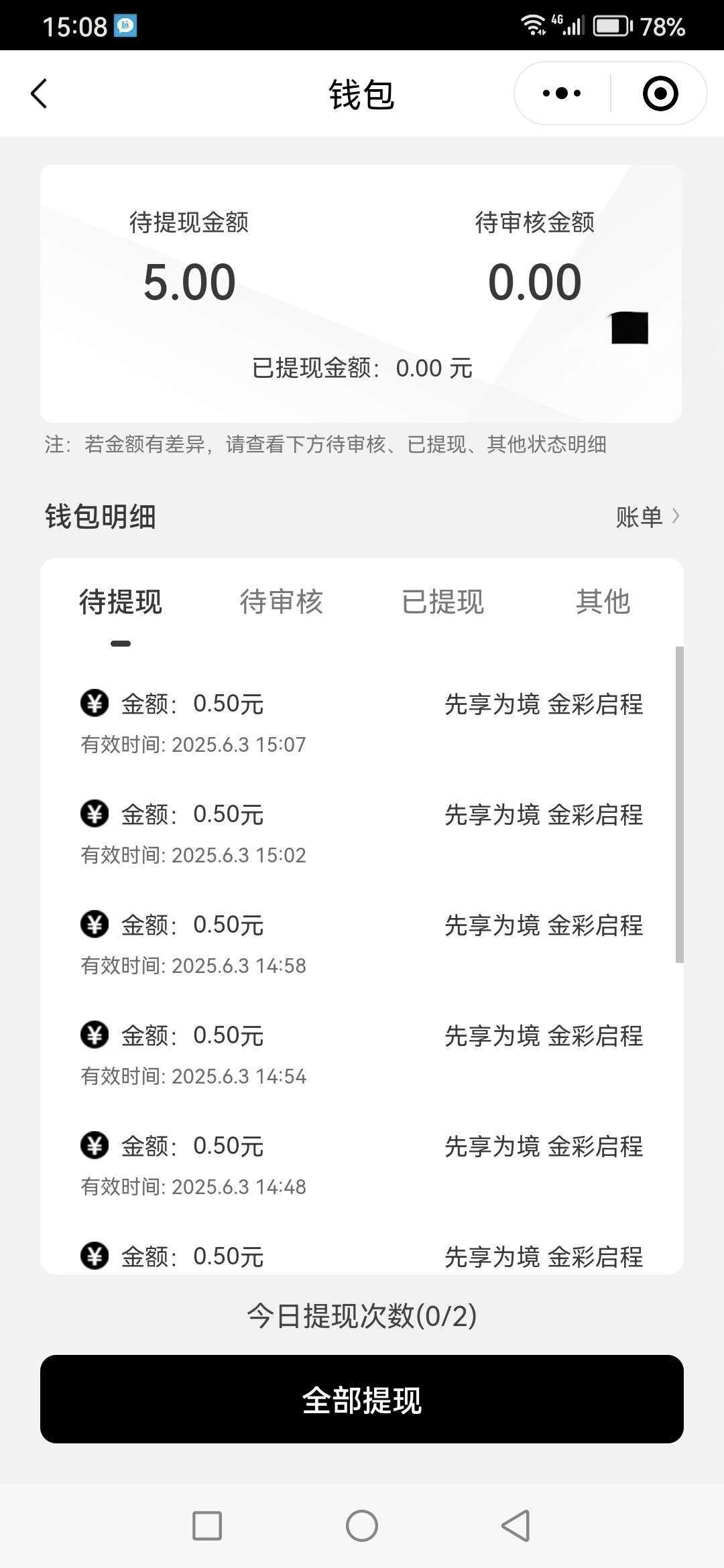Select the 待提现 tab
Screen dimensions: 724x1568
[121, 602]
